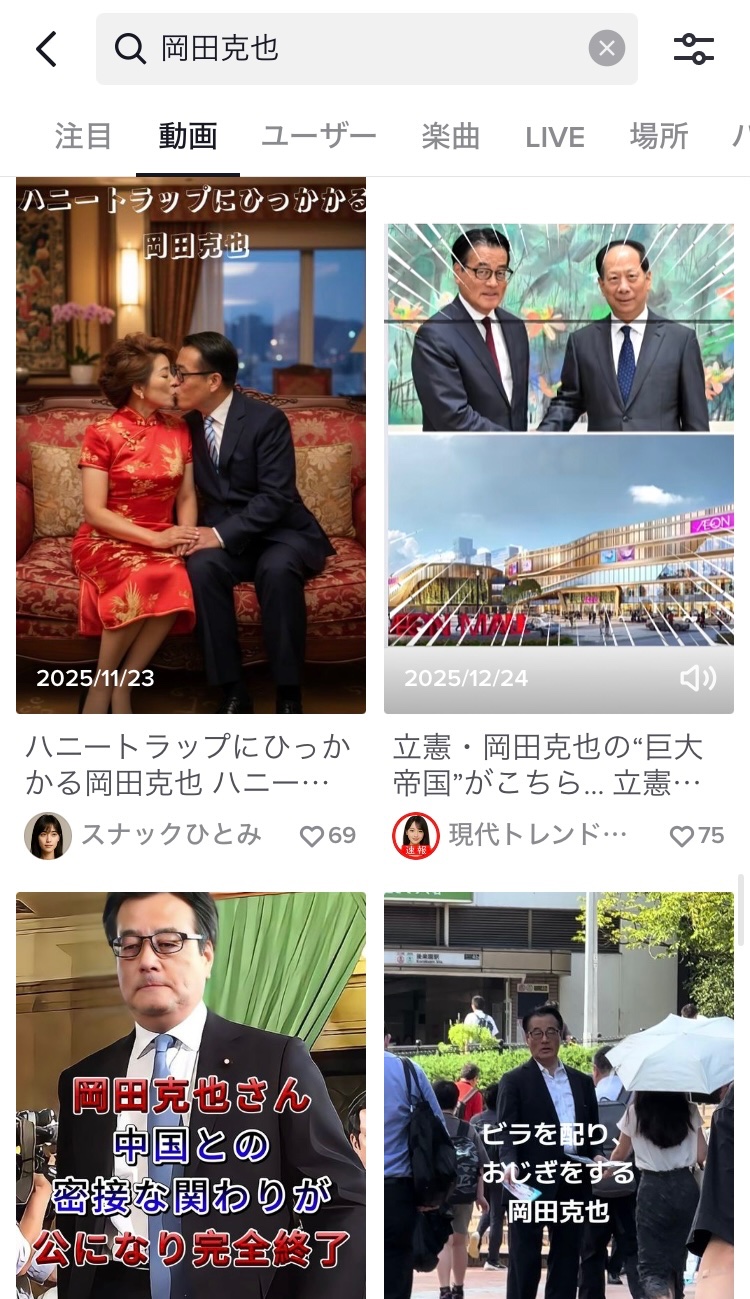Open the 楽曲 tab
750x1299 pixels.
[x=450, y=136]
